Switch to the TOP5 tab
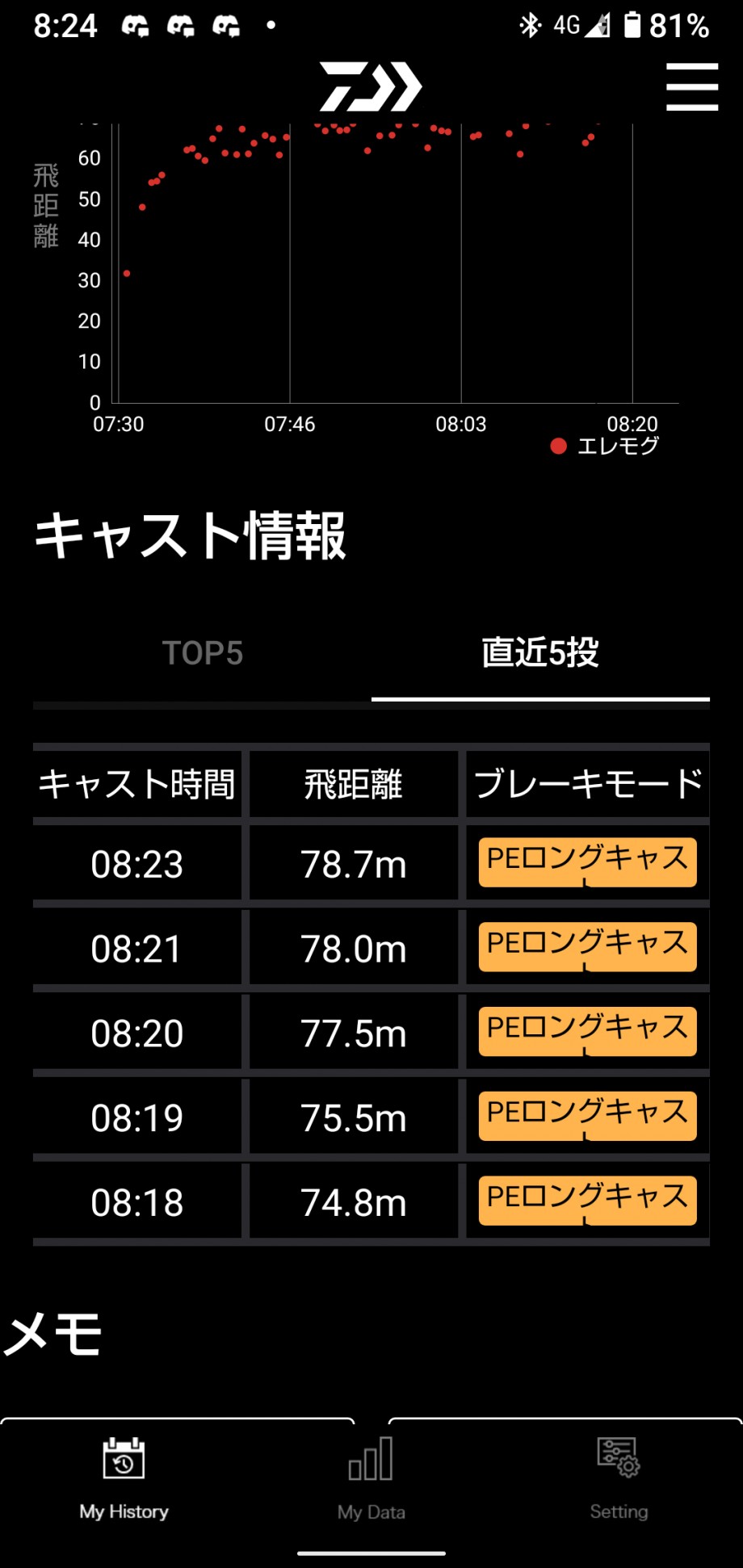743x1568 pixels. [x=203, y=653]
